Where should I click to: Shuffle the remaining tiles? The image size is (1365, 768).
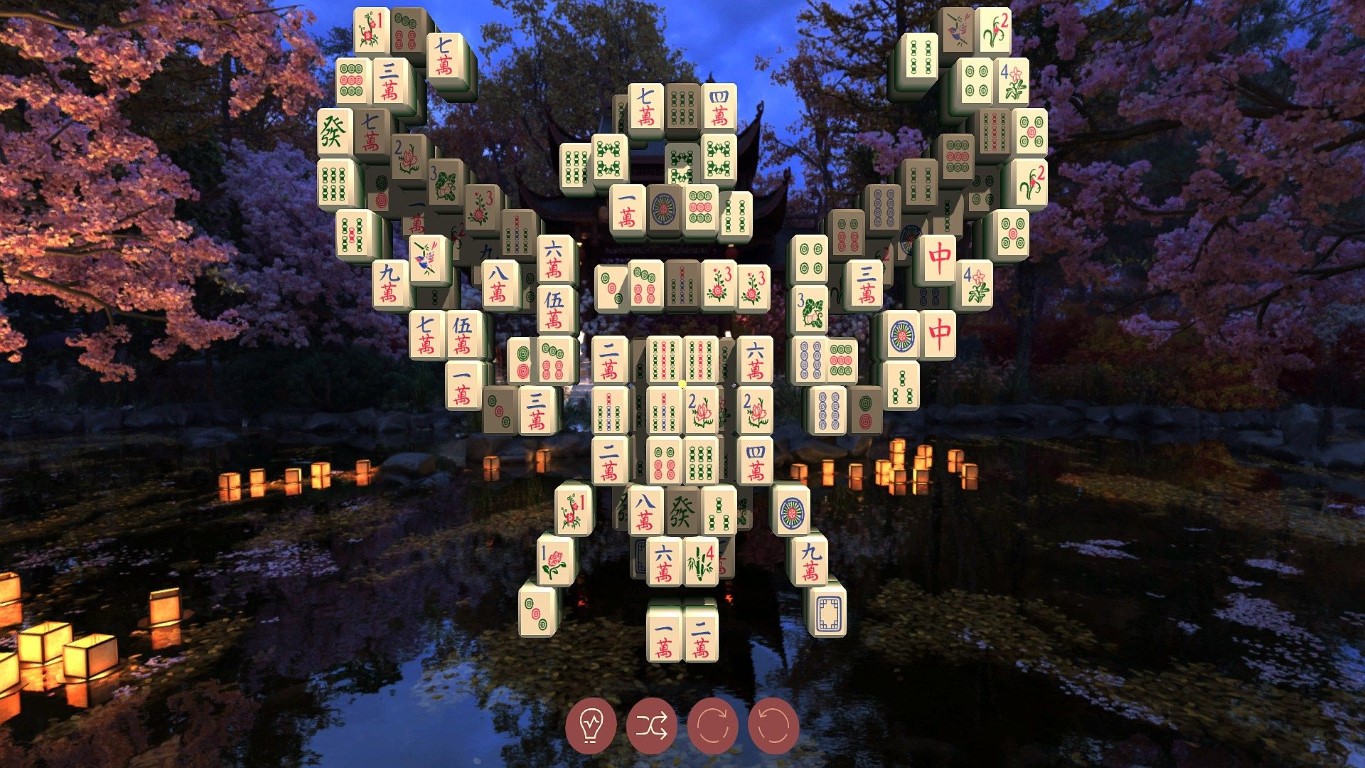click(x=652, y=725)
